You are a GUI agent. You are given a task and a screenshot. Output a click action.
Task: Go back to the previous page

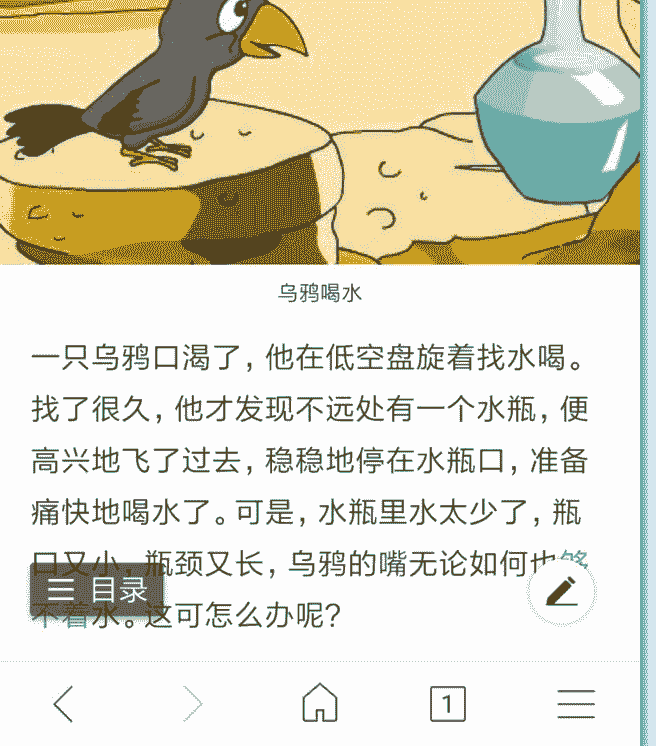(x=63, y=704)
